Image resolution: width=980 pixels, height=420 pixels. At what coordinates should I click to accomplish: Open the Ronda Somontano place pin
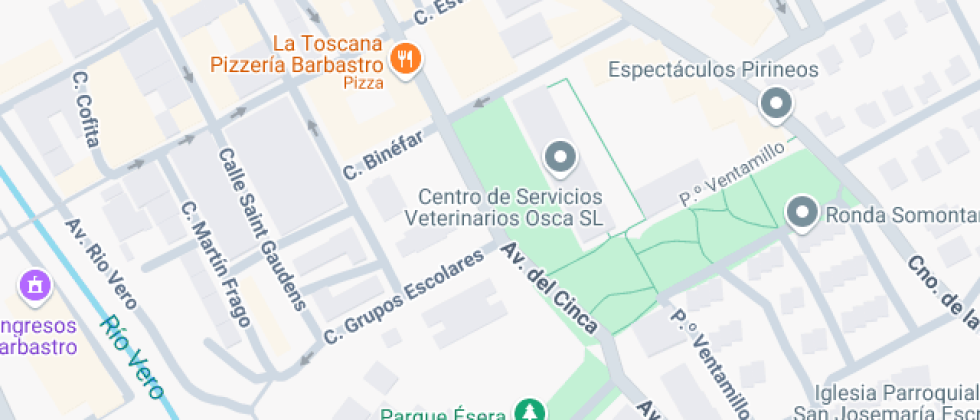point(801,213)
